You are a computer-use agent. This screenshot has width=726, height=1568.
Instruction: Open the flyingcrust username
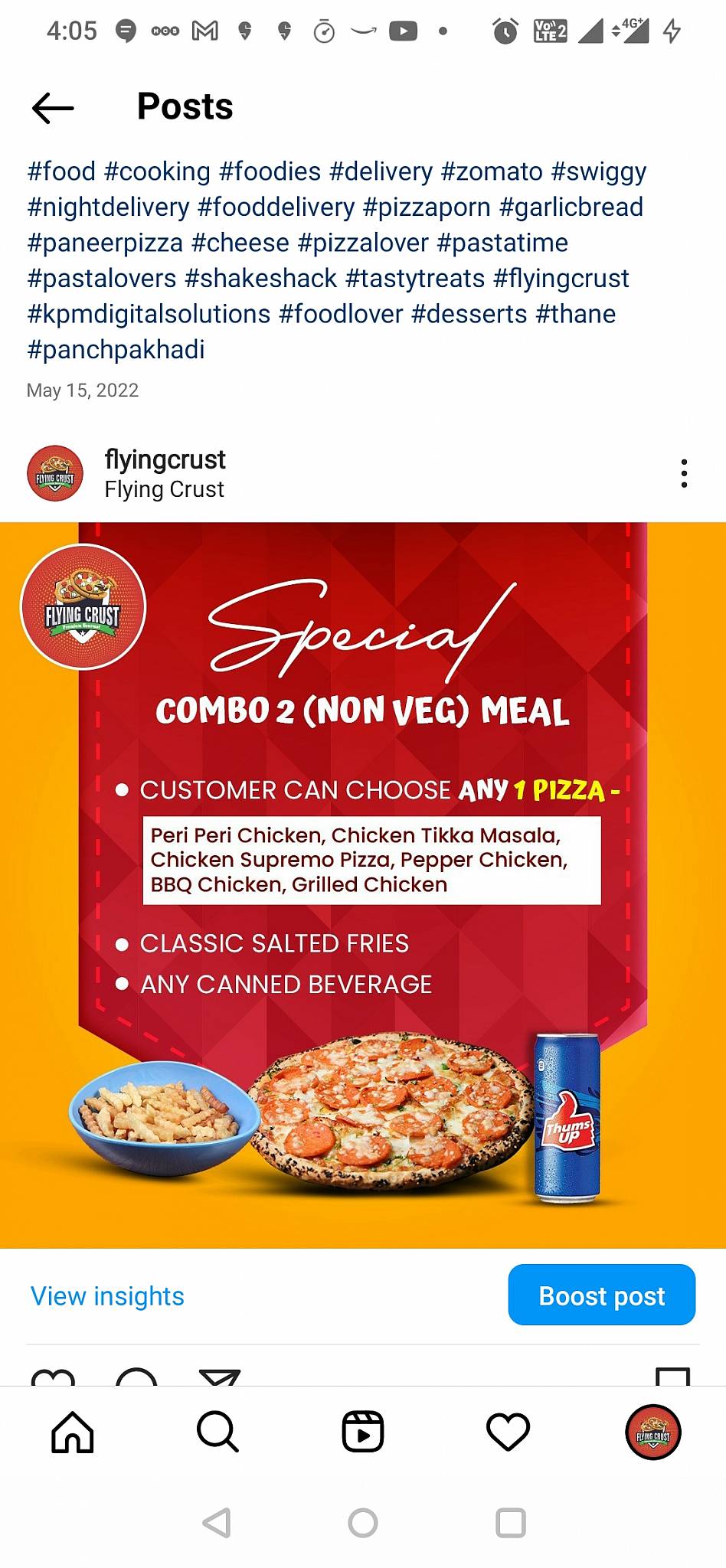point(164,460)
